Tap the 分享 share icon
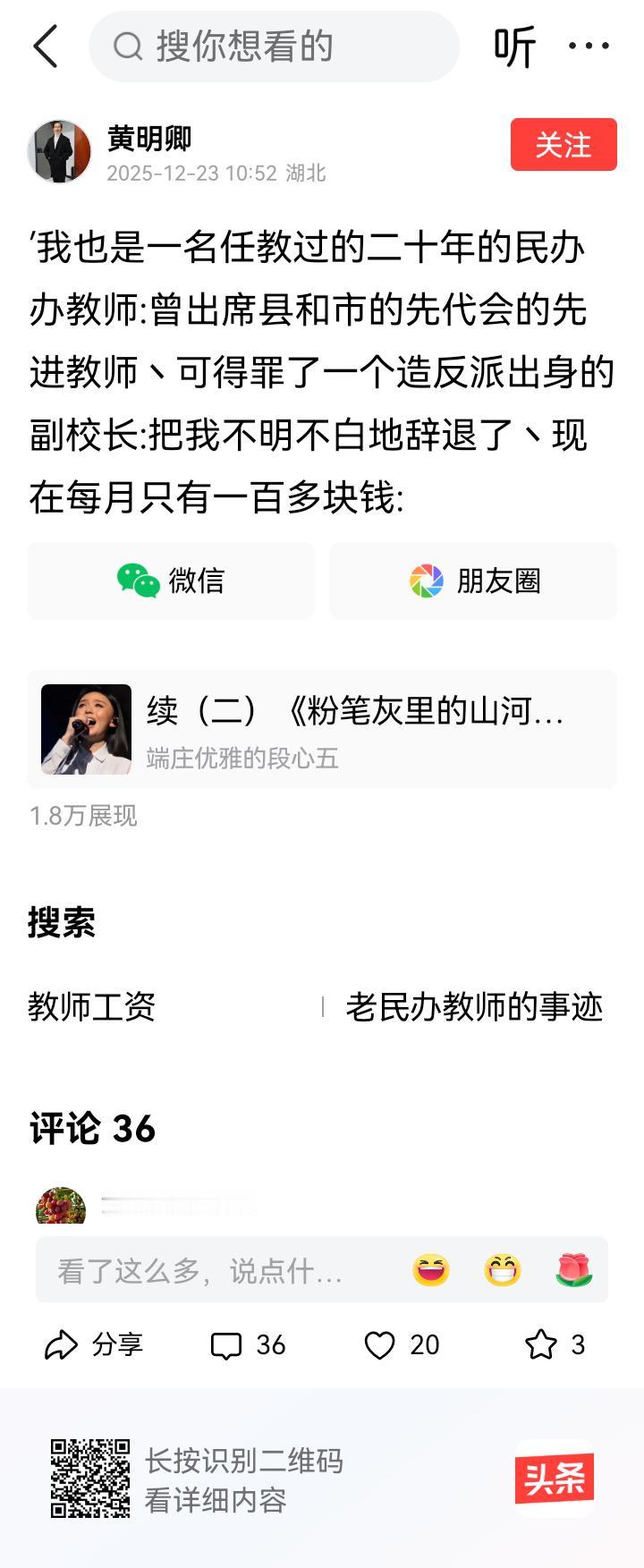This screenshot has height=1568, width=644. (x=92, y=1343)
